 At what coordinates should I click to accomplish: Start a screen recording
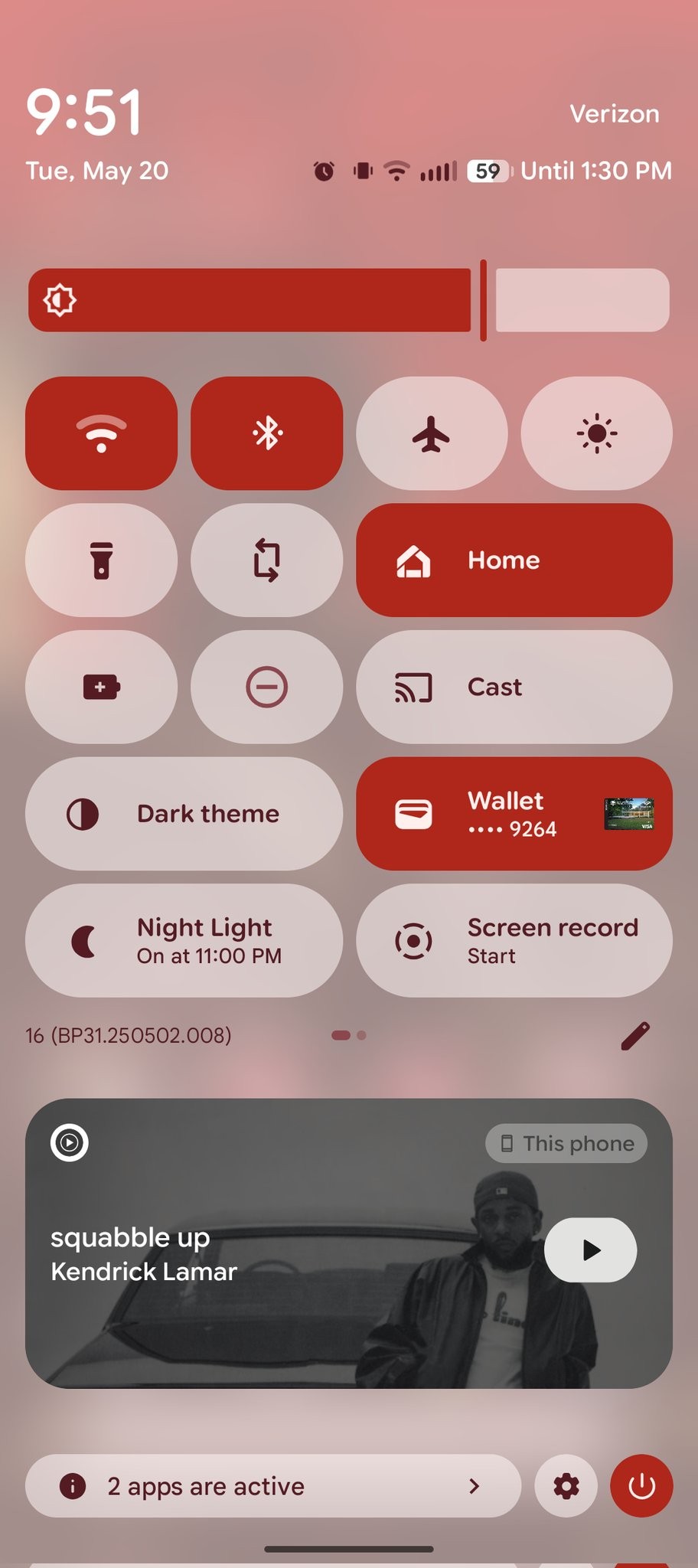point(514,940)
